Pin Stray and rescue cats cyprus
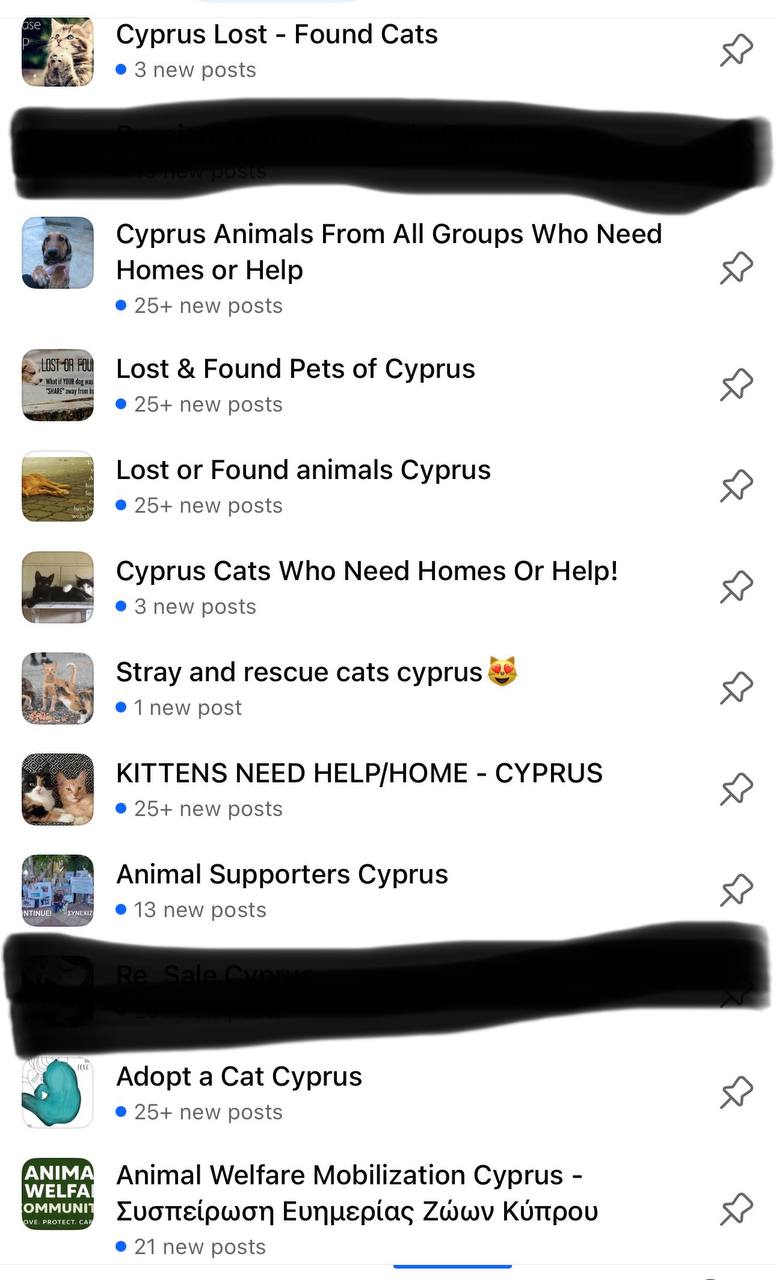Image resolution: width=776 pixels, height=1280 pixels. pos(737,688)
